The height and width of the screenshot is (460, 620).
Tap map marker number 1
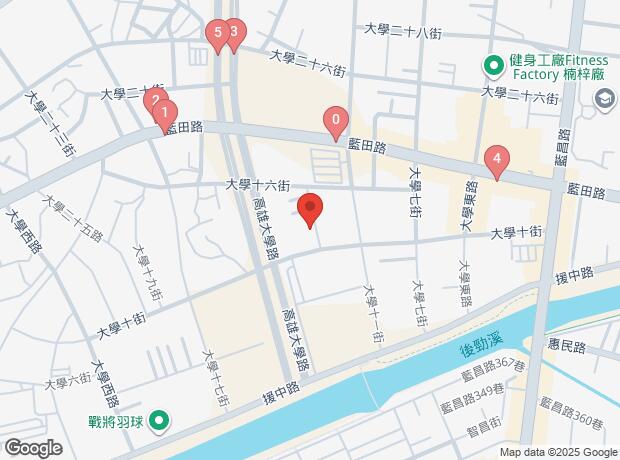[x=165, y=115]
